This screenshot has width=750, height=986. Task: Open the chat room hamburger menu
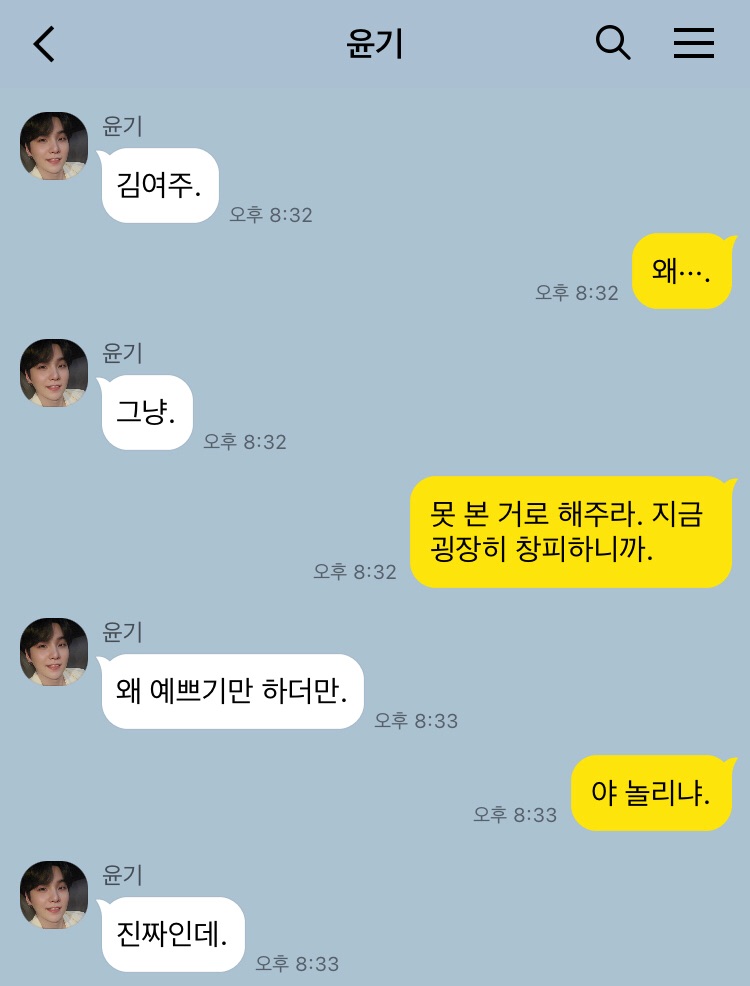pos(693,43)
